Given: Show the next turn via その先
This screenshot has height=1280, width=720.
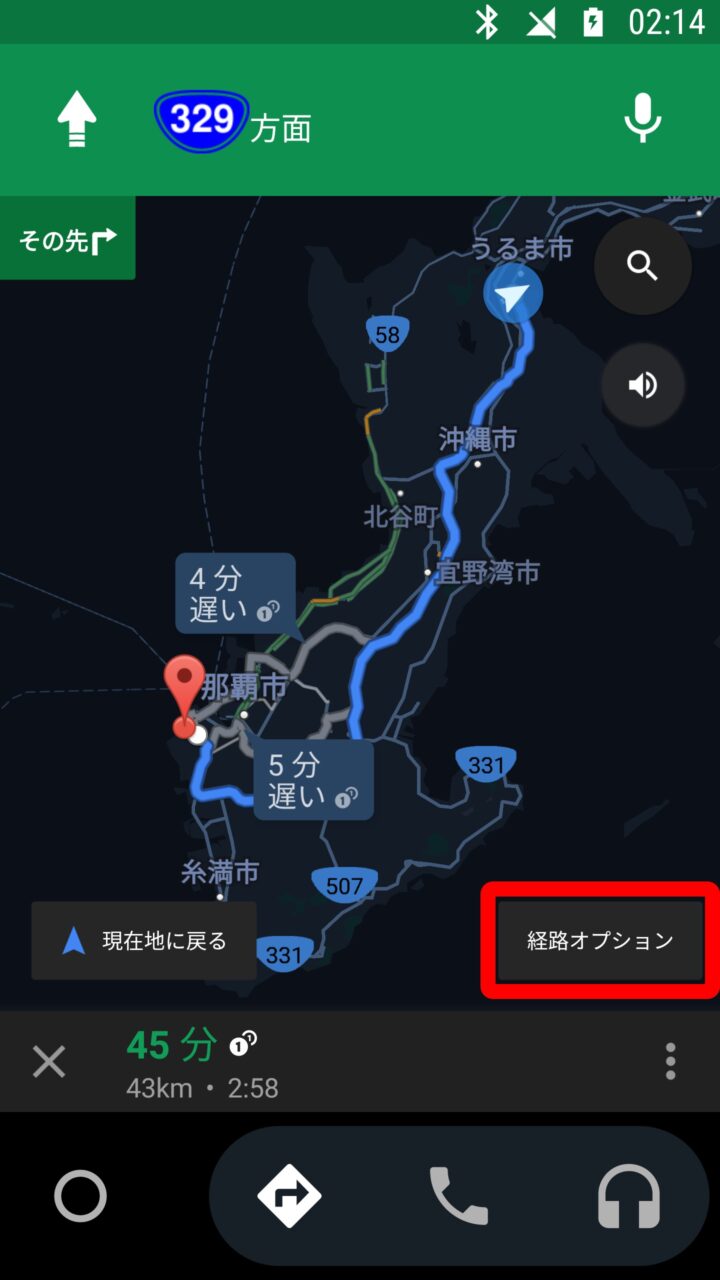Looking at the screenshot, I should coord(67,240).
